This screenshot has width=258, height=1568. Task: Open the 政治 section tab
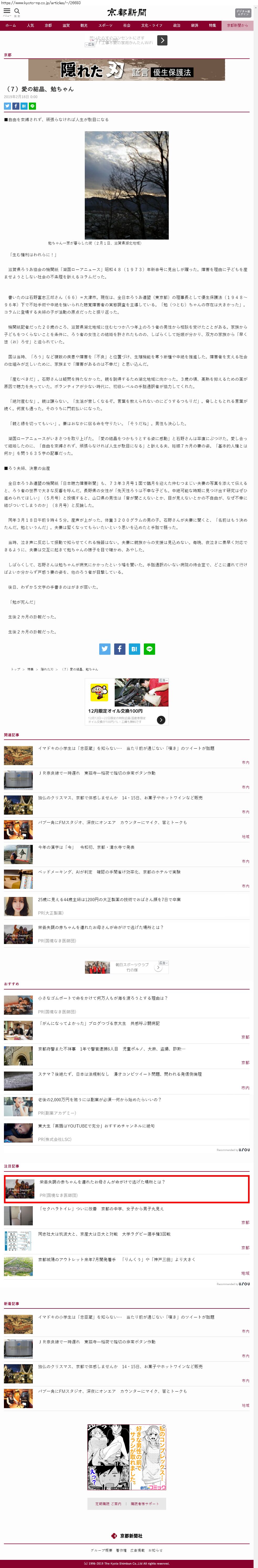pyautogui.click(x=177, y=26)
